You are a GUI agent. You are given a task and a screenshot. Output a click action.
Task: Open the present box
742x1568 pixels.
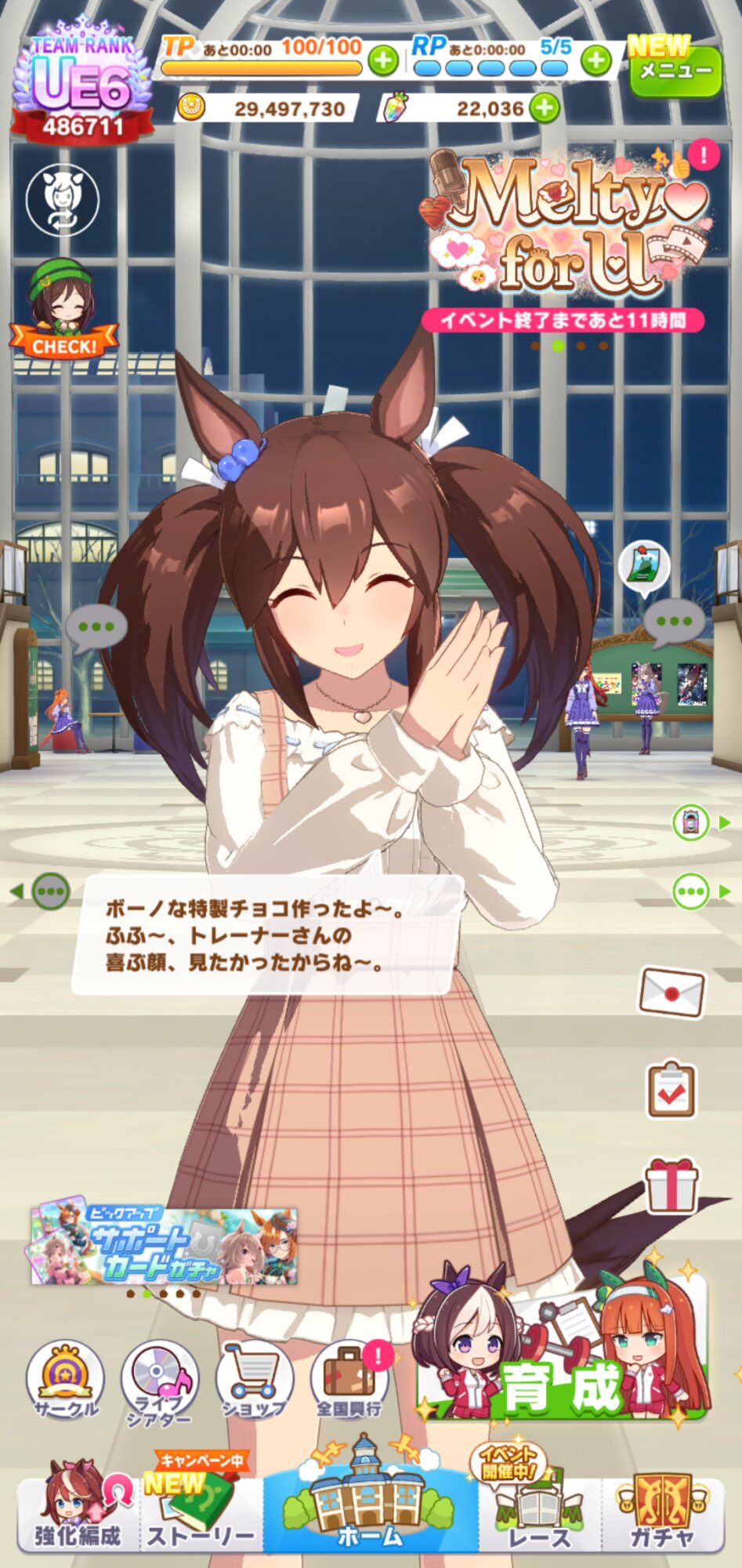[671, 1185]
